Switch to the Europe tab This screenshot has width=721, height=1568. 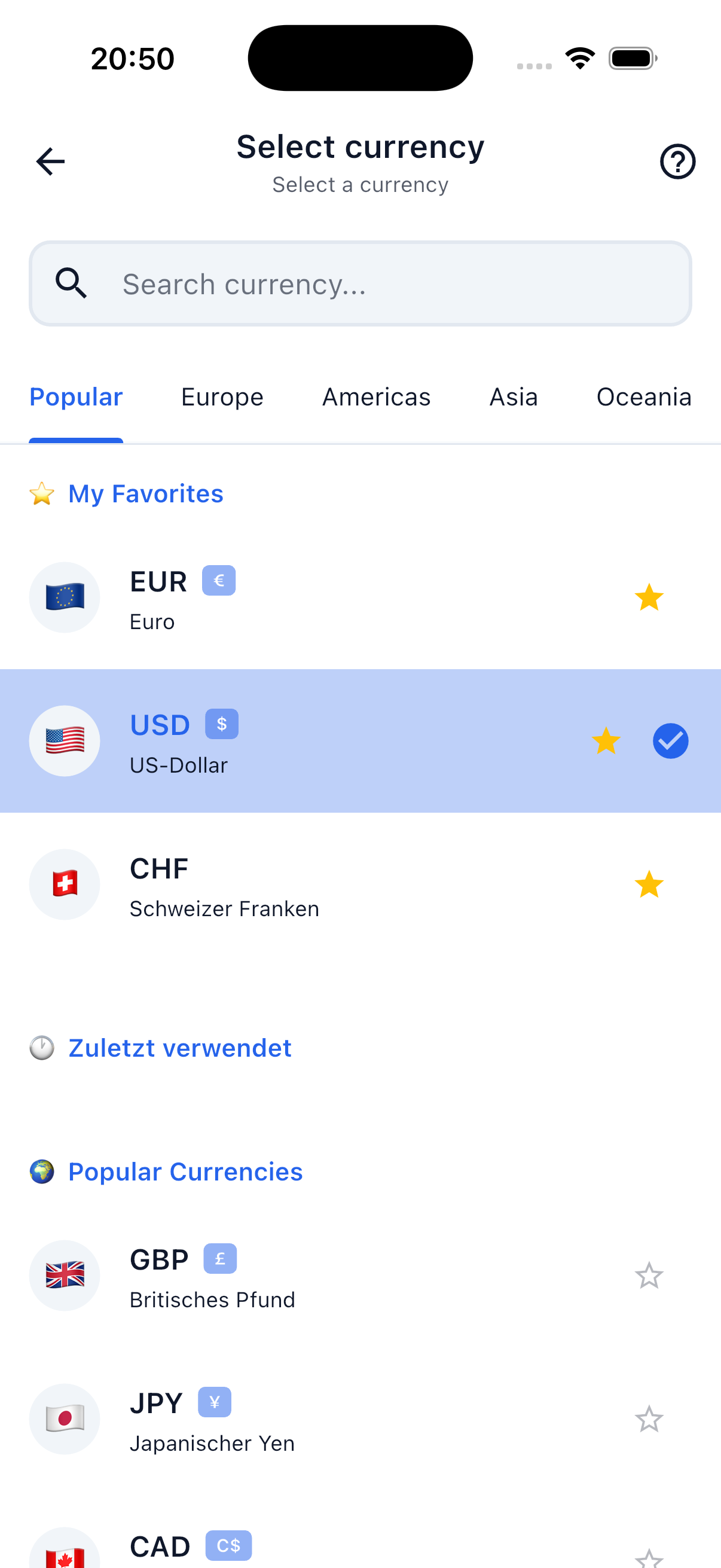pyautogui.click(x=221, y=396)
